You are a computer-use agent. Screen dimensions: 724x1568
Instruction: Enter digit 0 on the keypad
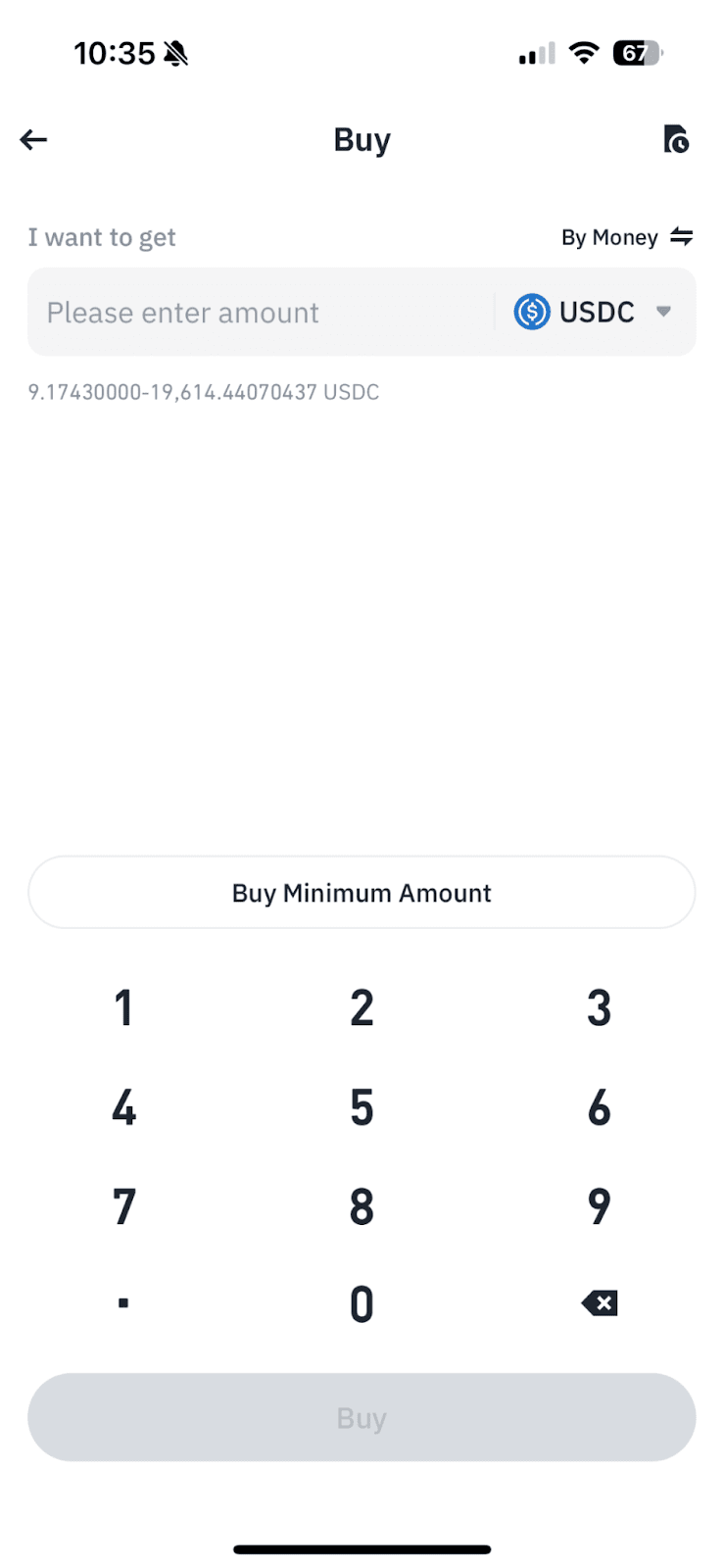[362, 1304]
